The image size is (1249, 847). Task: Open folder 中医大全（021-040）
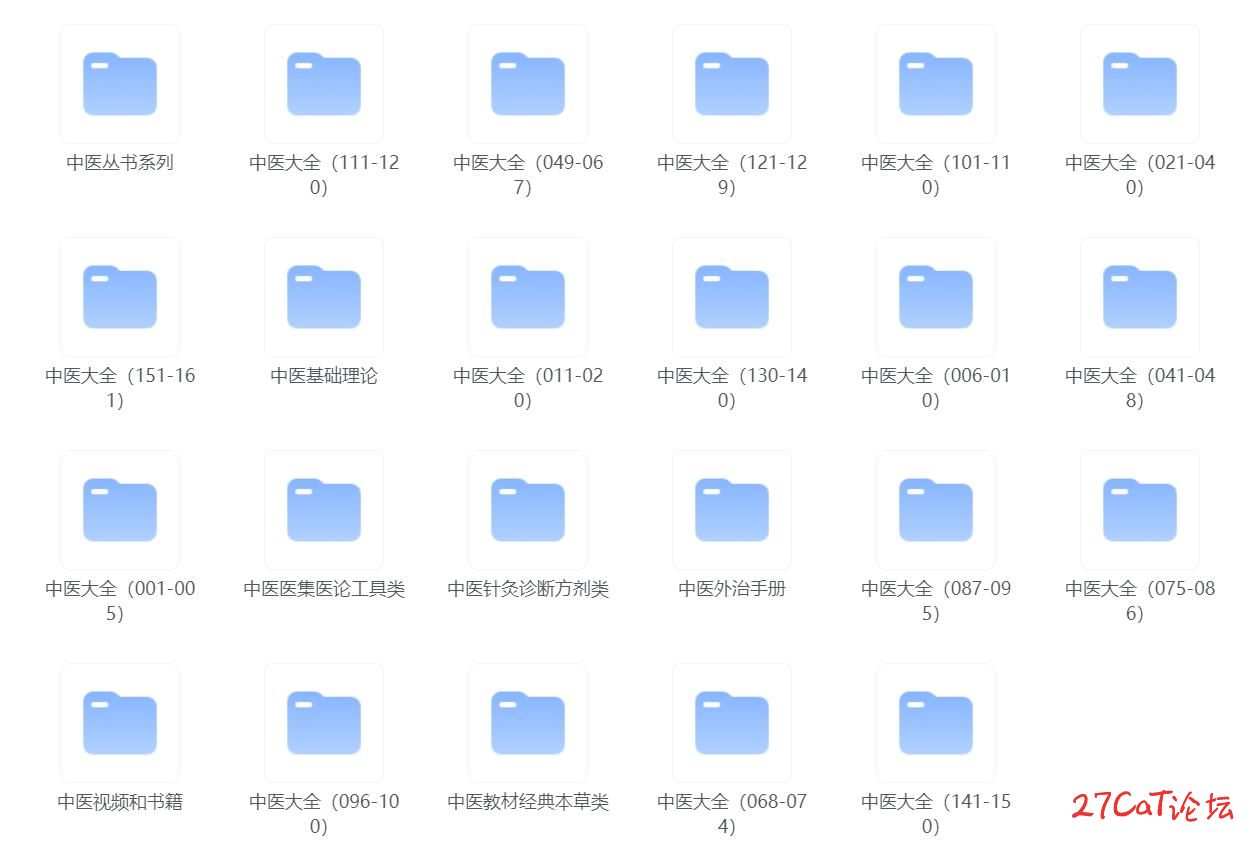pyautogui.click(x=1140, y=85)
